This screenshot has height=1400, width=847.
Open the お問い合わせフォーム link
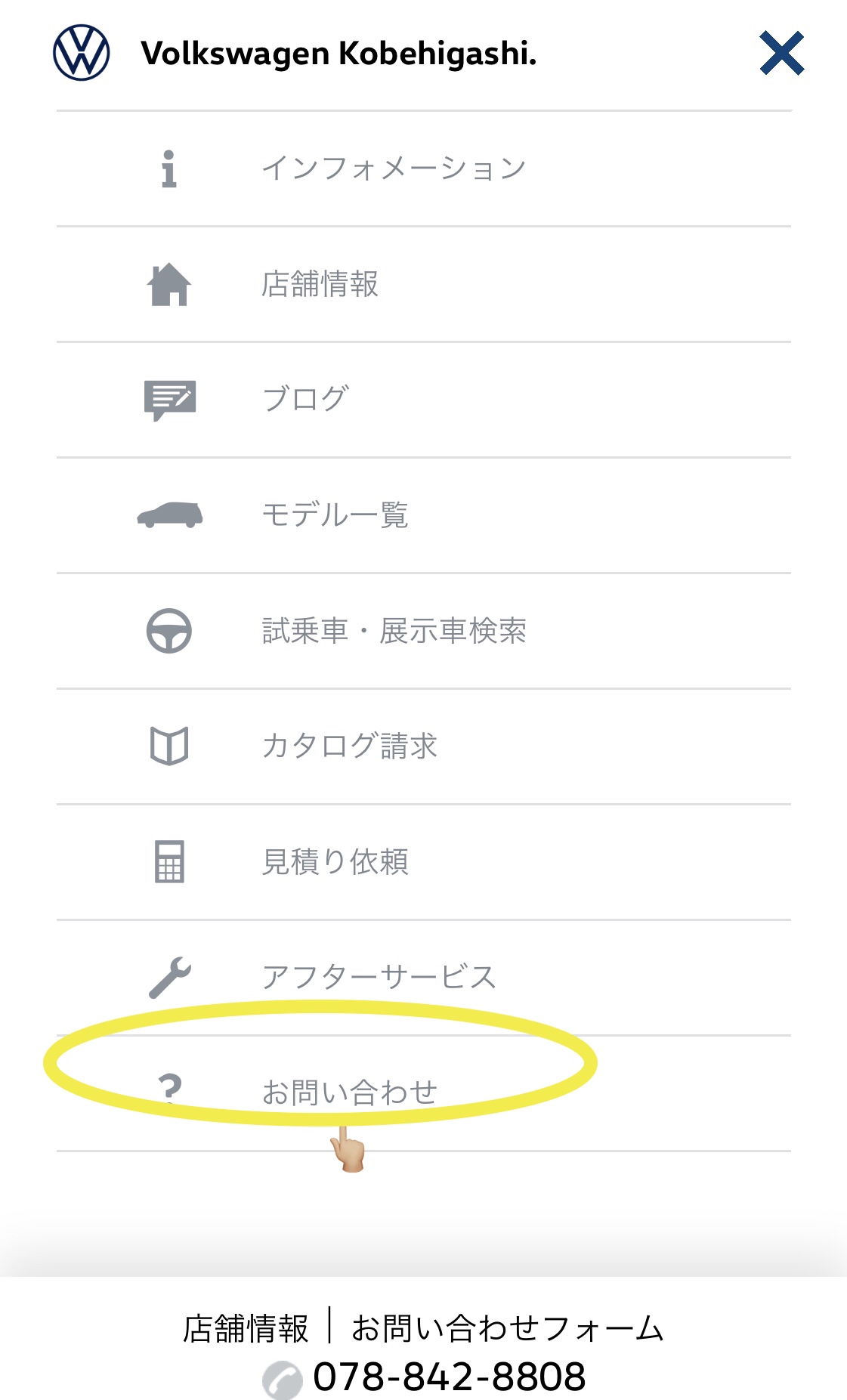click(507, 1328)
